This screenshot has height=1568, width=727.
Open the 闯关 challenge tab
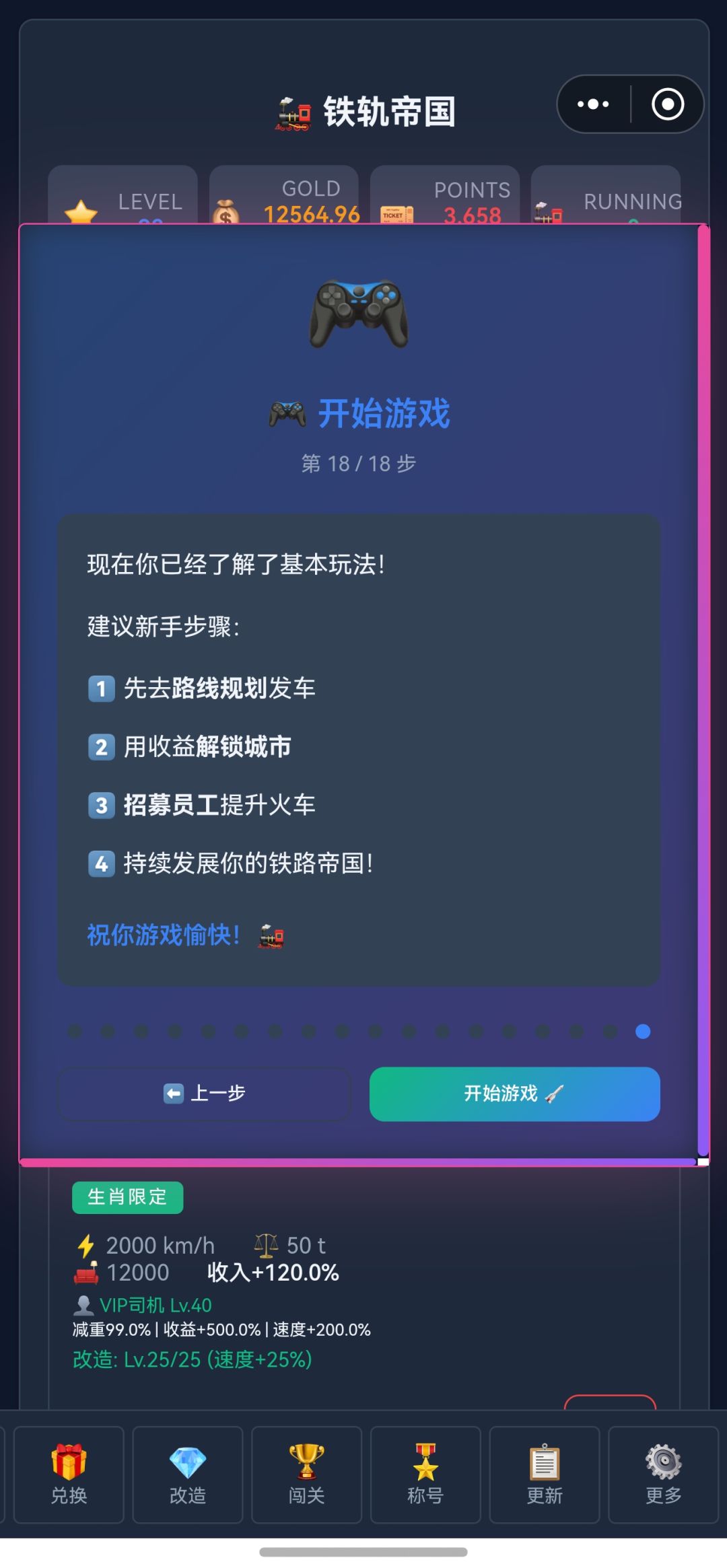tap(307, 1474)
